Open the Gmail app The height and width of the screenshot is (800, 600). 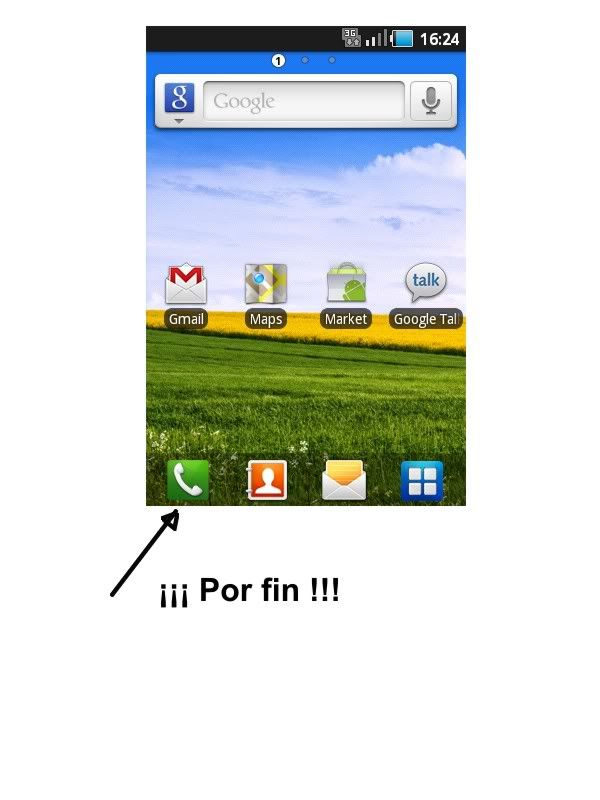click(186, 286)
